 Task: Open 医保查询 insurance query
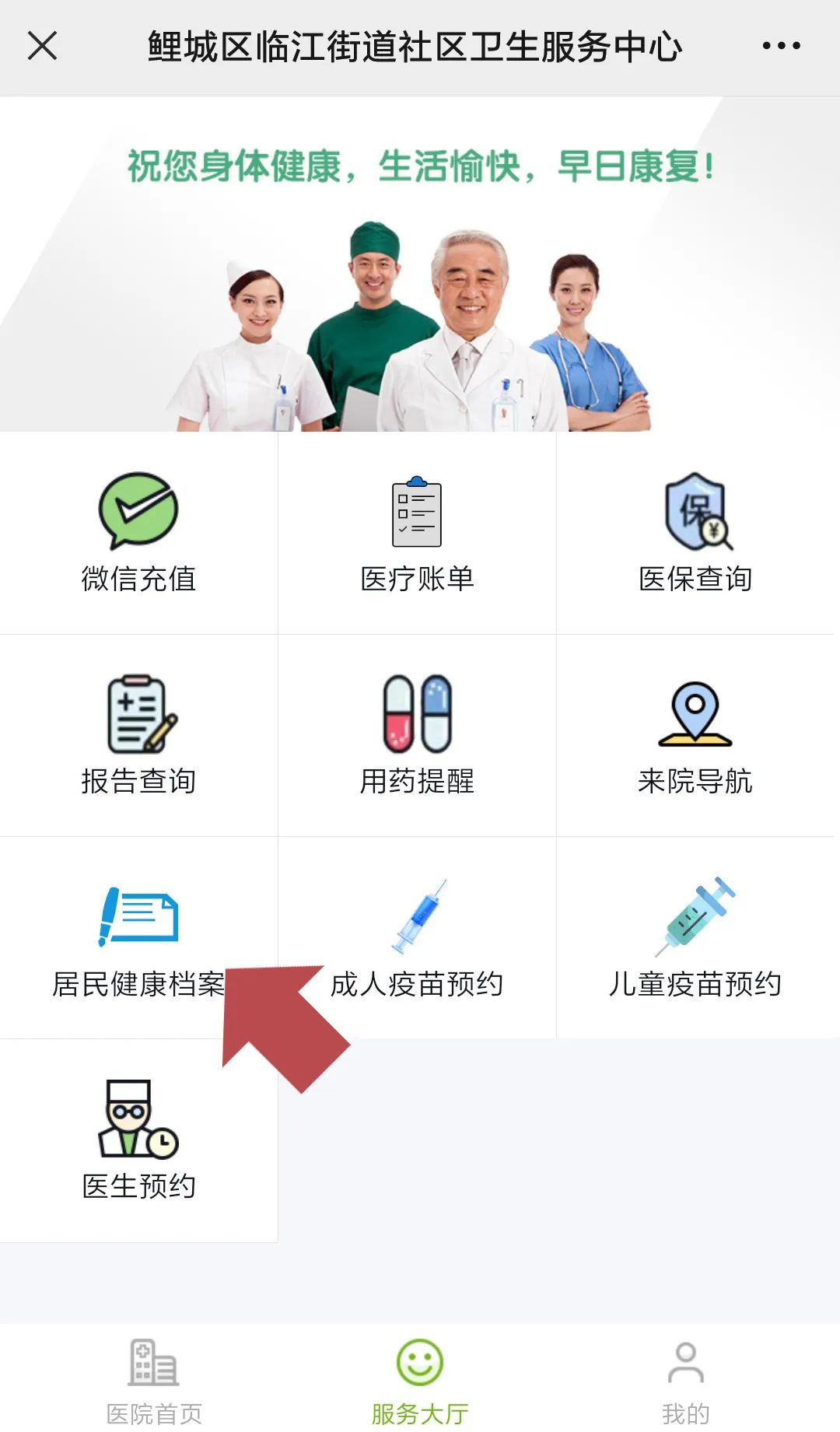pyautogui.click(x=695, y=534)
